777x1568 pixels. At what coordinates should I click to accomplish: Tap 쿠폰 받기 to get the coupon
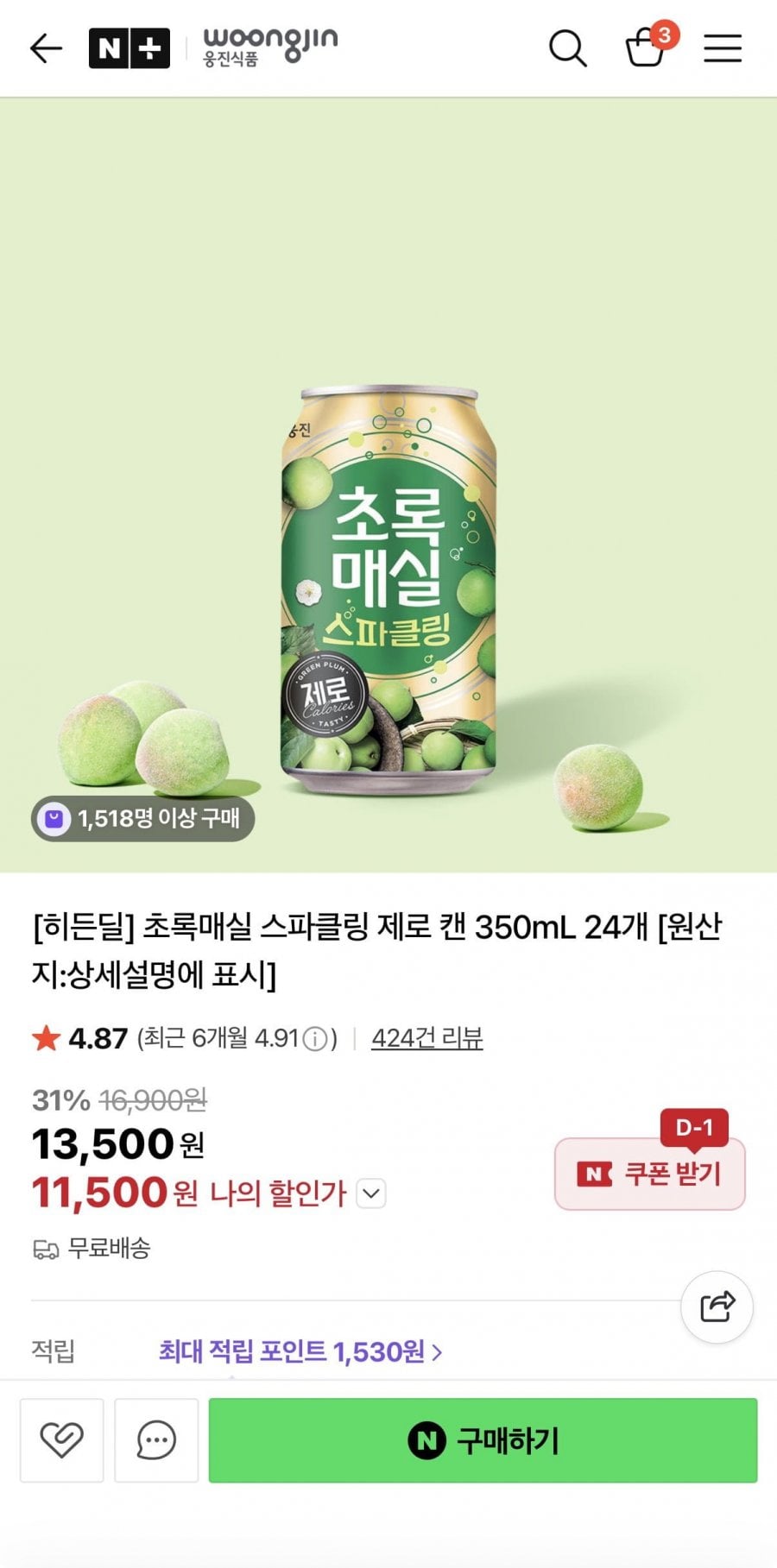(x=649, y=1174)
